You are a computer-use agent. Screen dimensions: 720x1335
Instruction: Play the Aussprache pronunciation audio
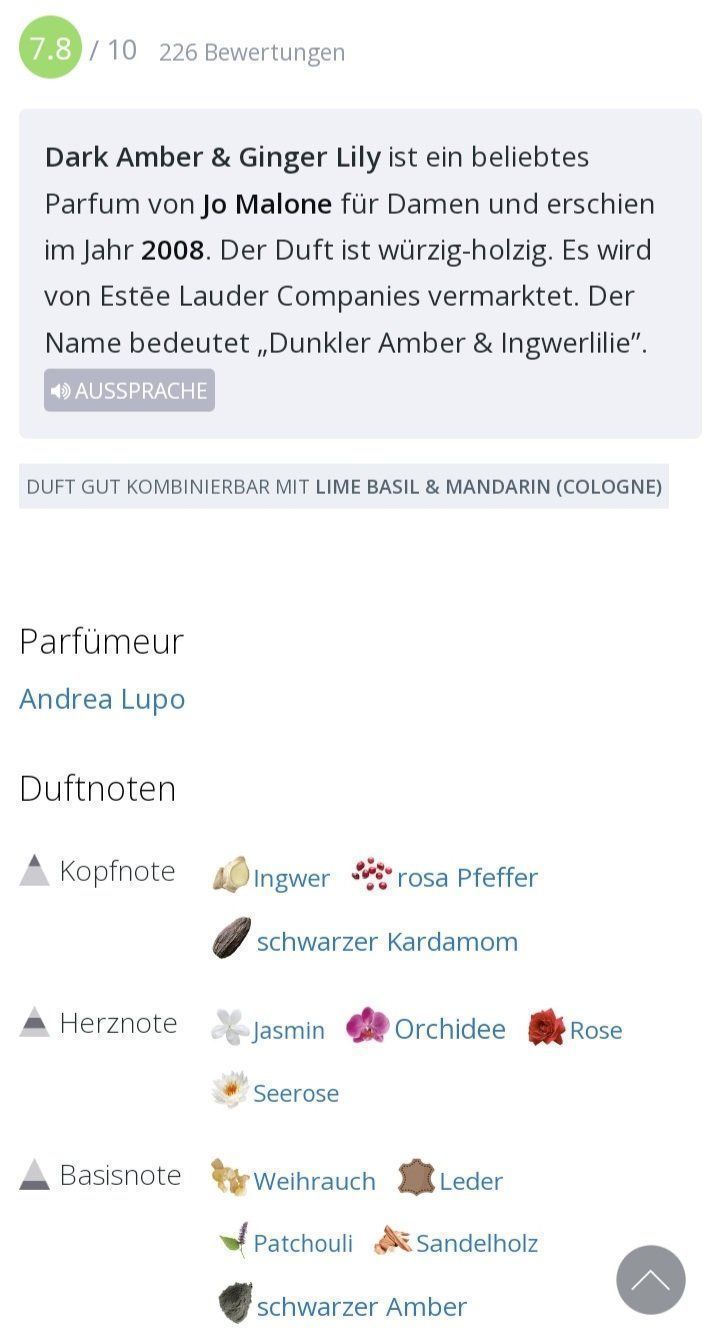[x=129, y=390]
